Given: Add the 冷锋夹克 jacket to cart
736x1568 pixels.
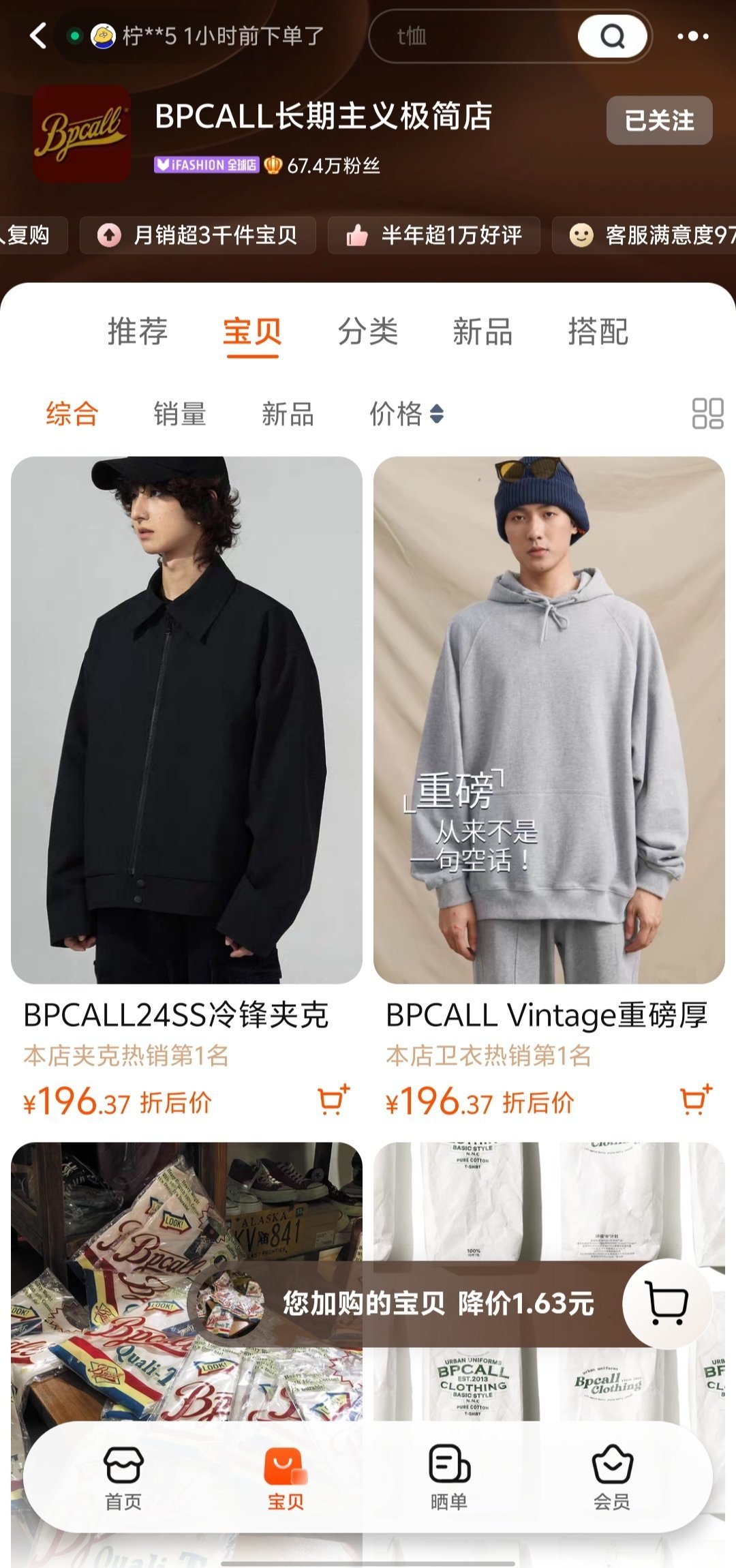Looking at the screenshot, I should [333, 1100].
